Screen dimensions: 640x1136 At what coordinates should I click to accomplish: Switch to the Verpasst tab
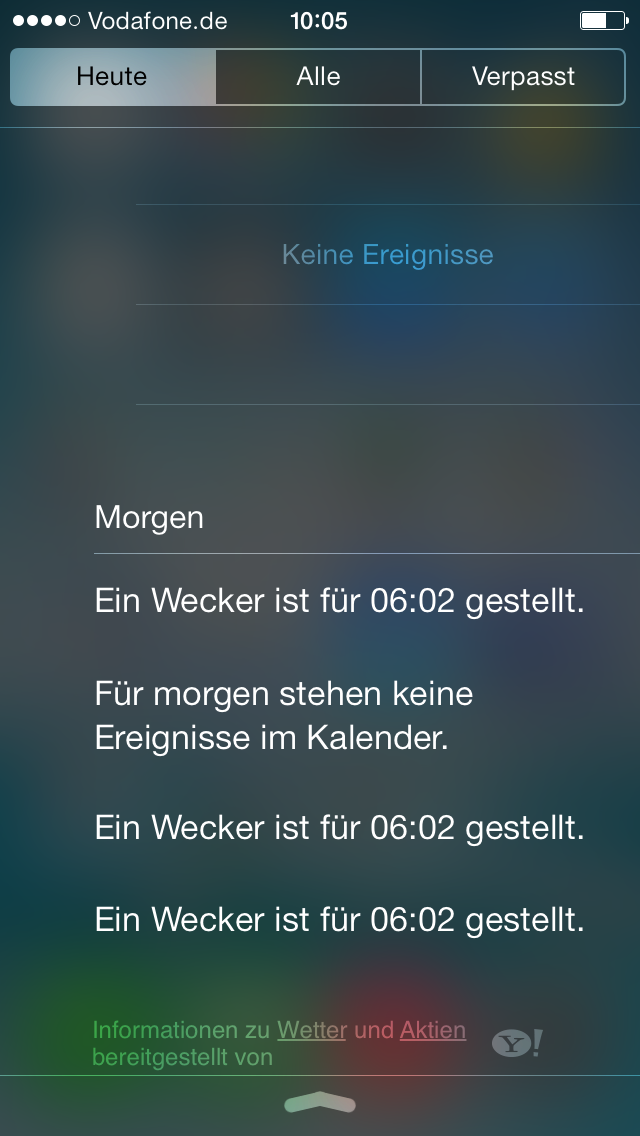(x=523, y=77)
